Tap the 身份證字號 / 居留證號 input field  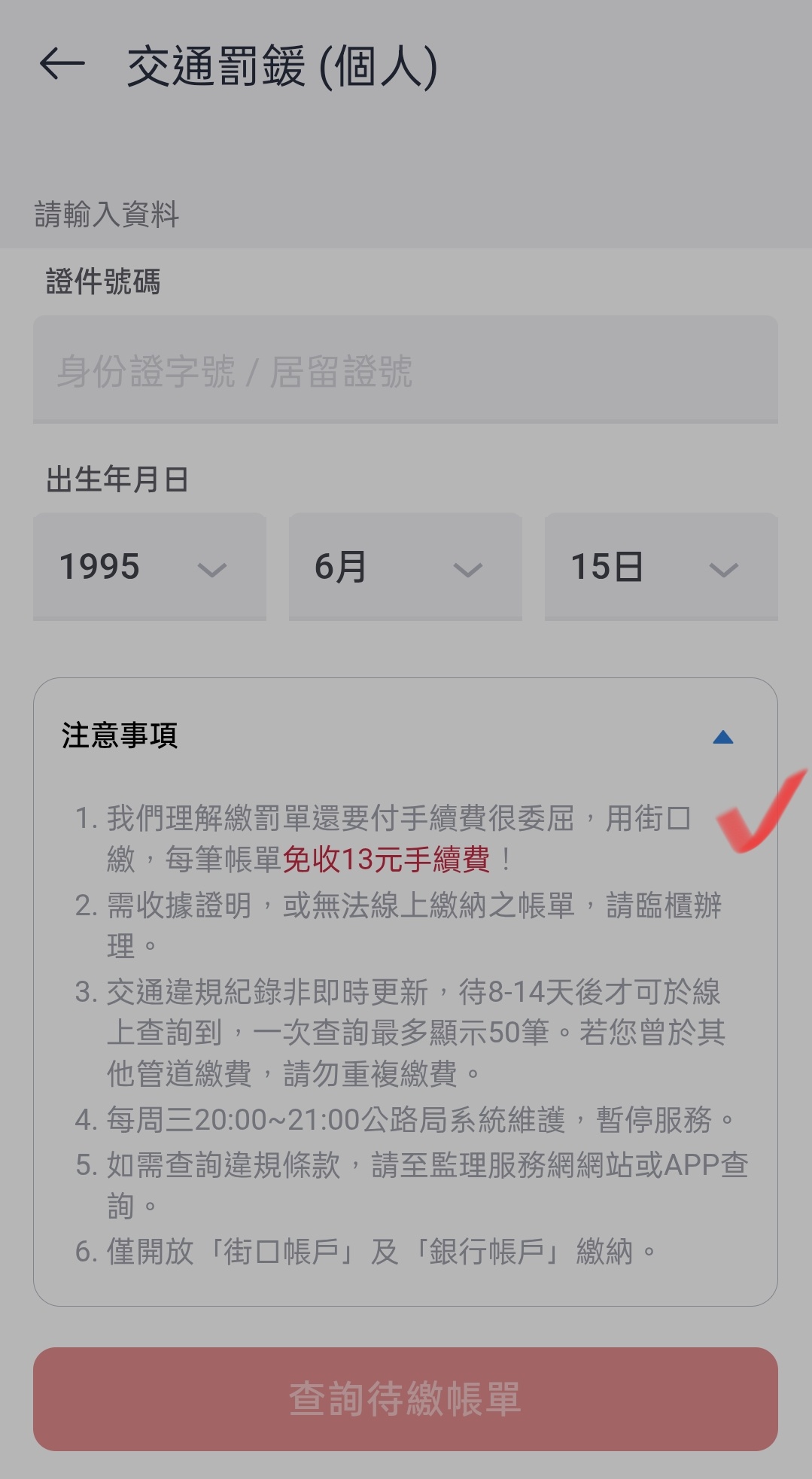(406, 370)
